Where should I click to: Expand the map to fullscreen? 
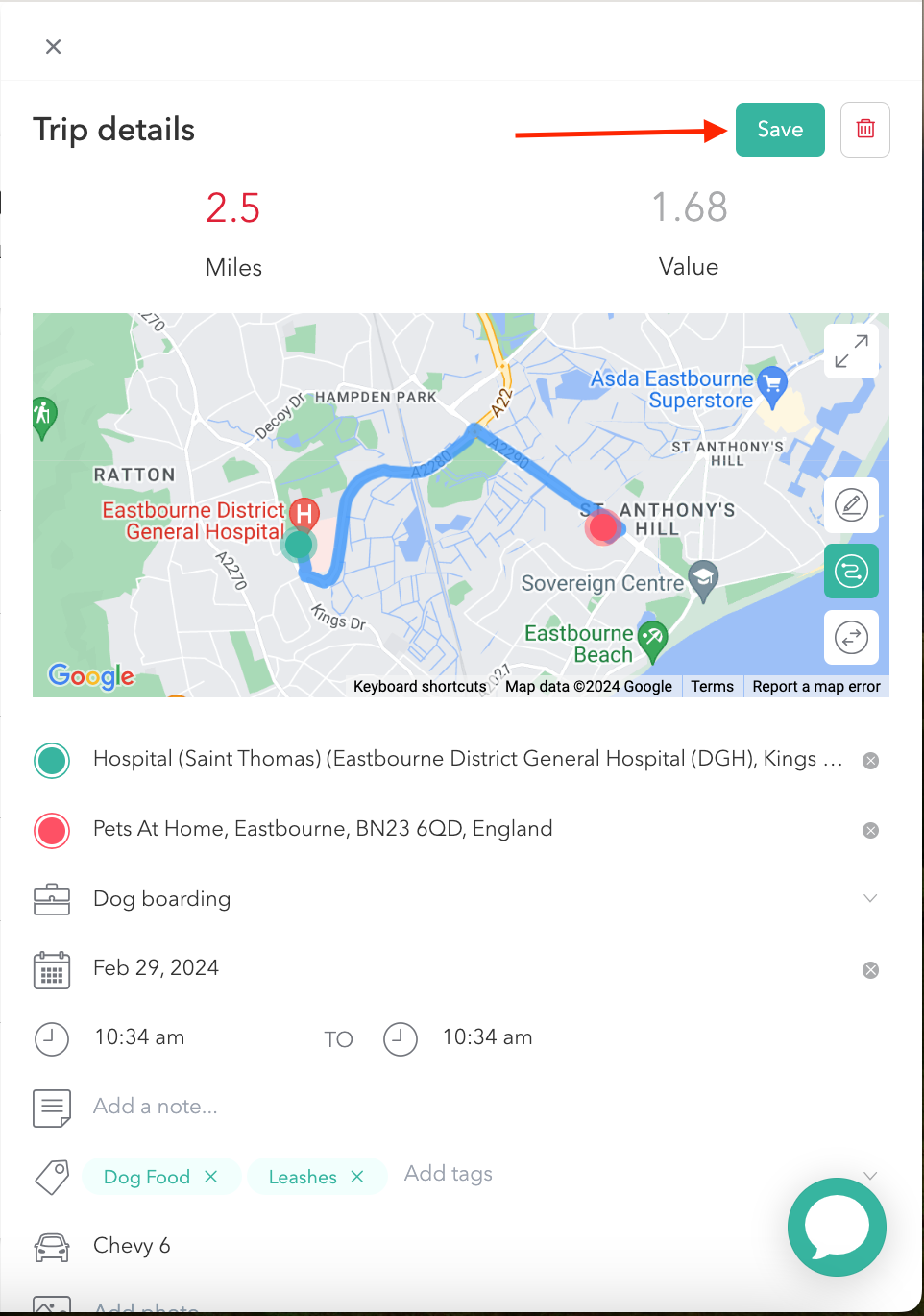[x=851, y=351]
